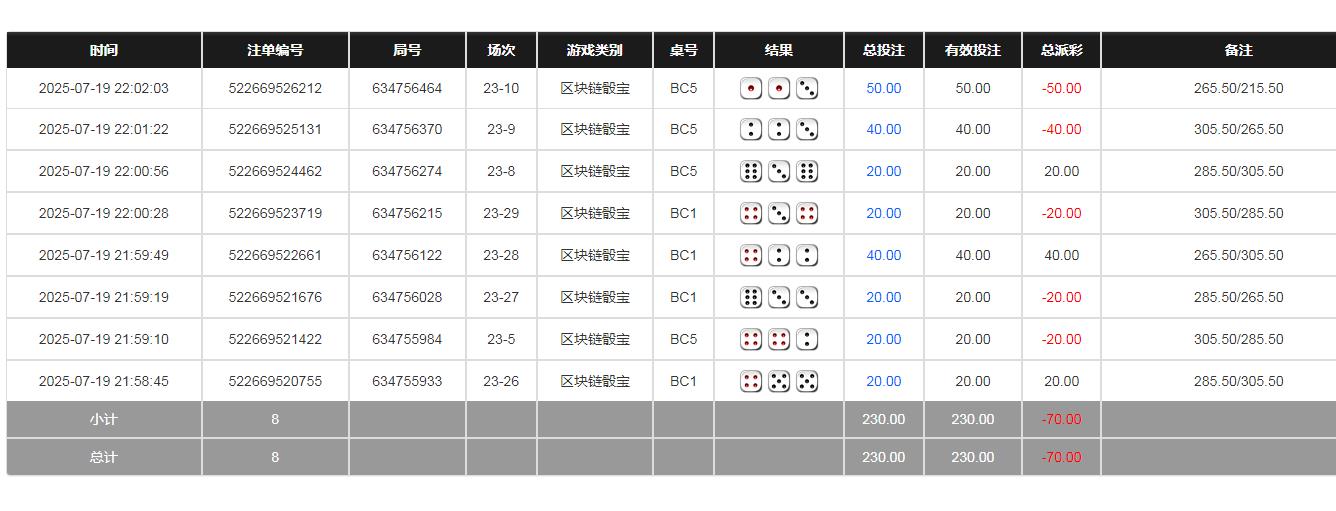Open bet amount for order 522669521422
The width and height of the screenshot is (1336, 511).
tap(883, 339)
